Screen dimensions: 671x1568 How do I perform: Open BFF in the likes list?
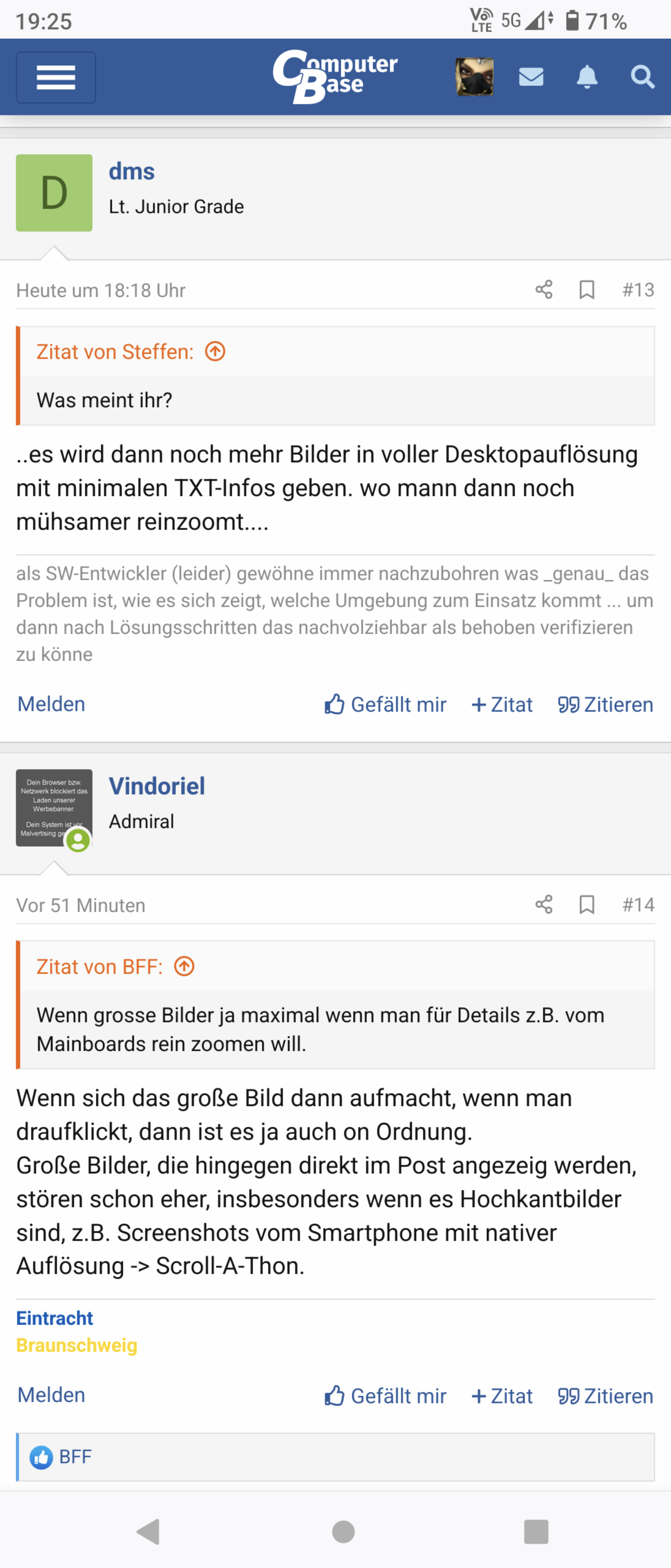[x=75, y=1457]
